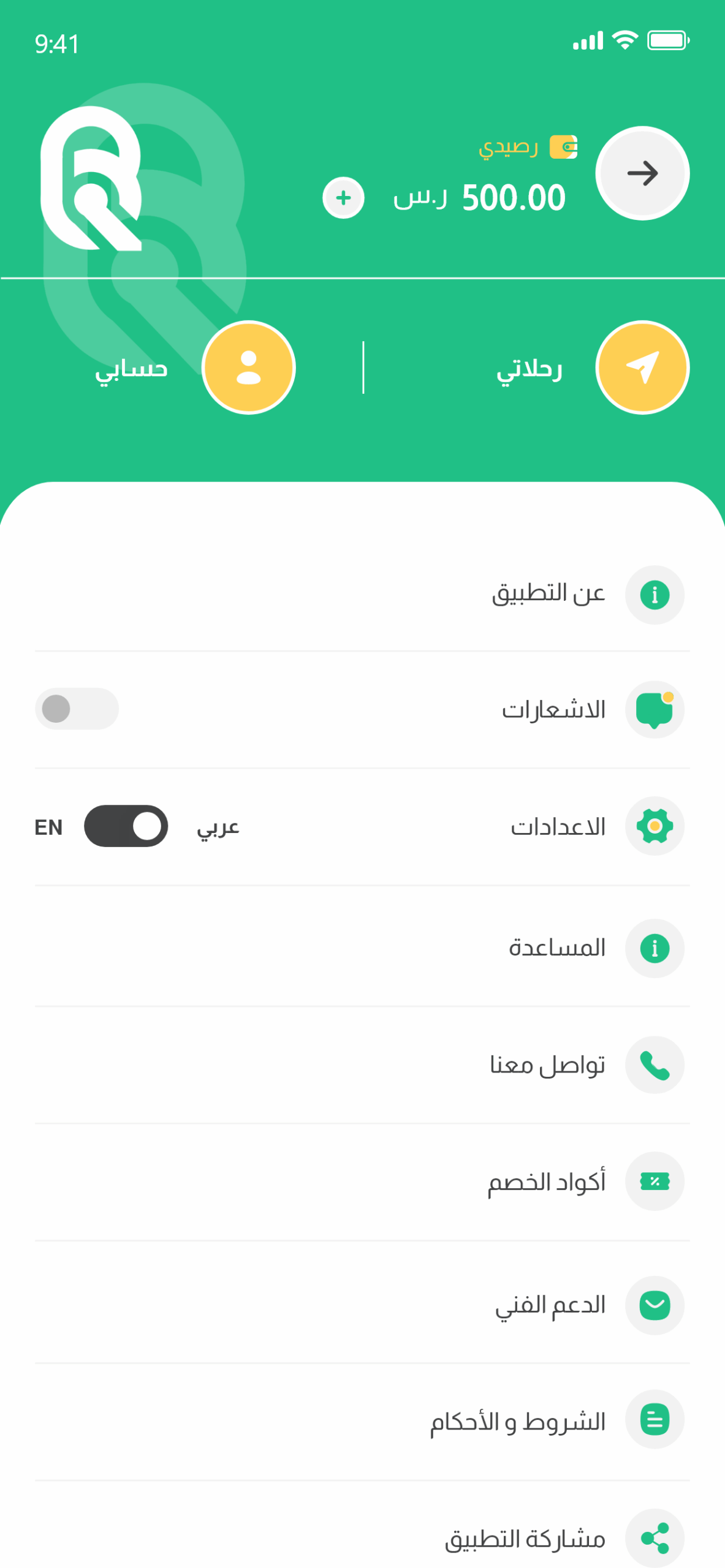Open the رحلاتي section

pos(530,367)
